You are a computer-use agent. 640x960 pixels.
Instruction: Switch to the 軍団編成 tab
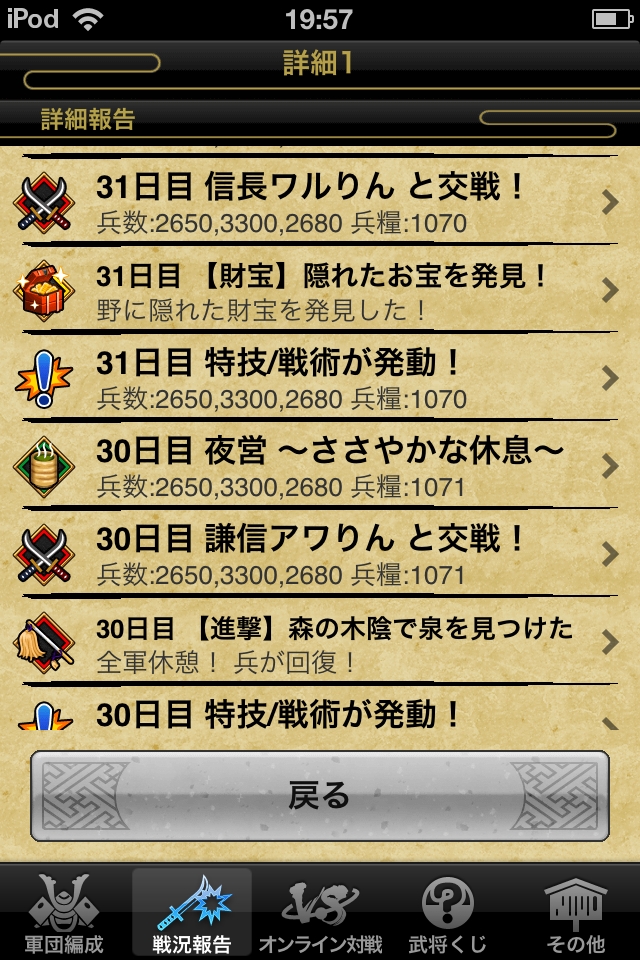[x=64, y=912]
